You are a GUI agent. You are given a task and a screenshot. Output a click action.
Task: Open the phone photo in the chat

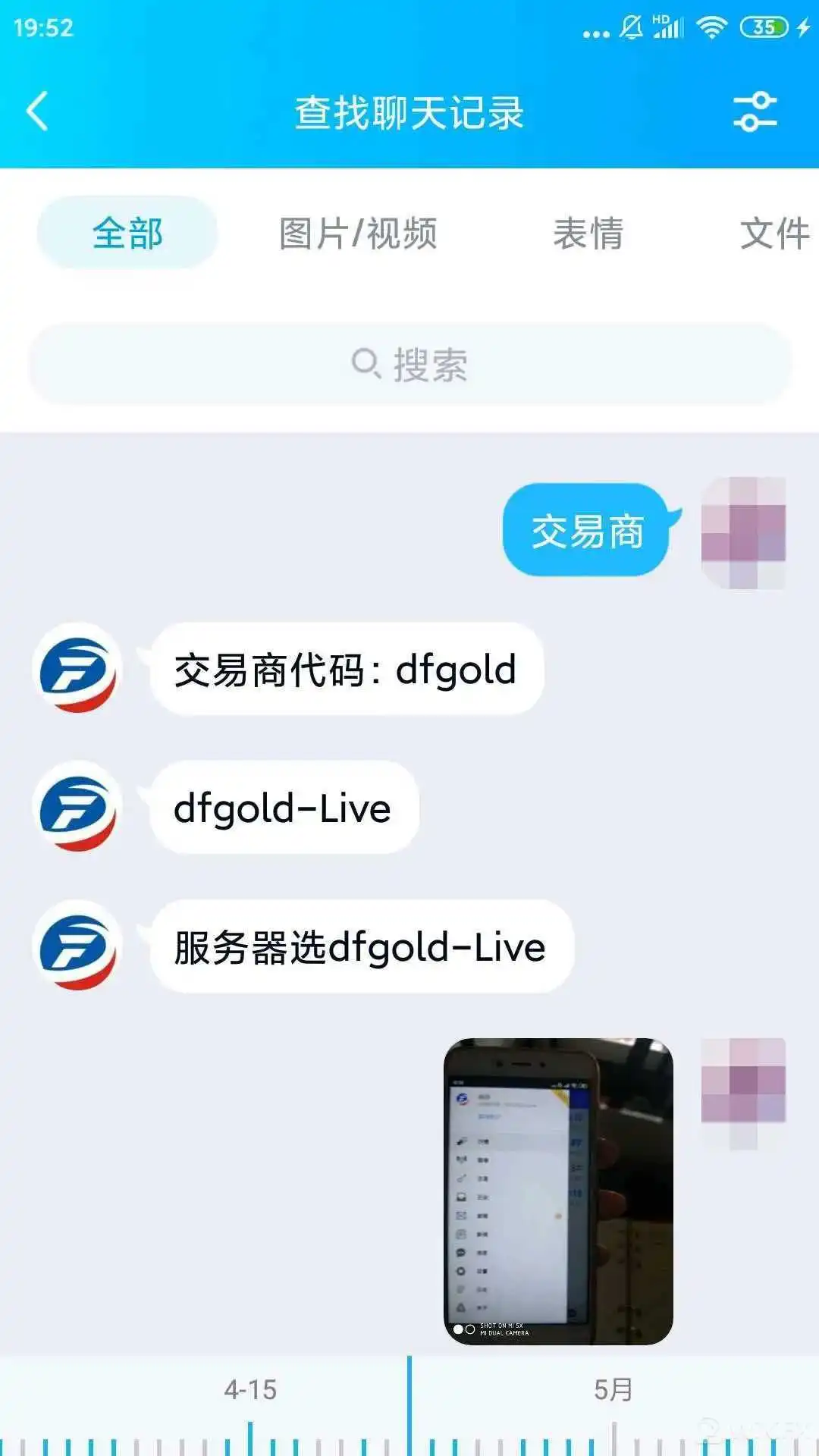point(558,1191)
